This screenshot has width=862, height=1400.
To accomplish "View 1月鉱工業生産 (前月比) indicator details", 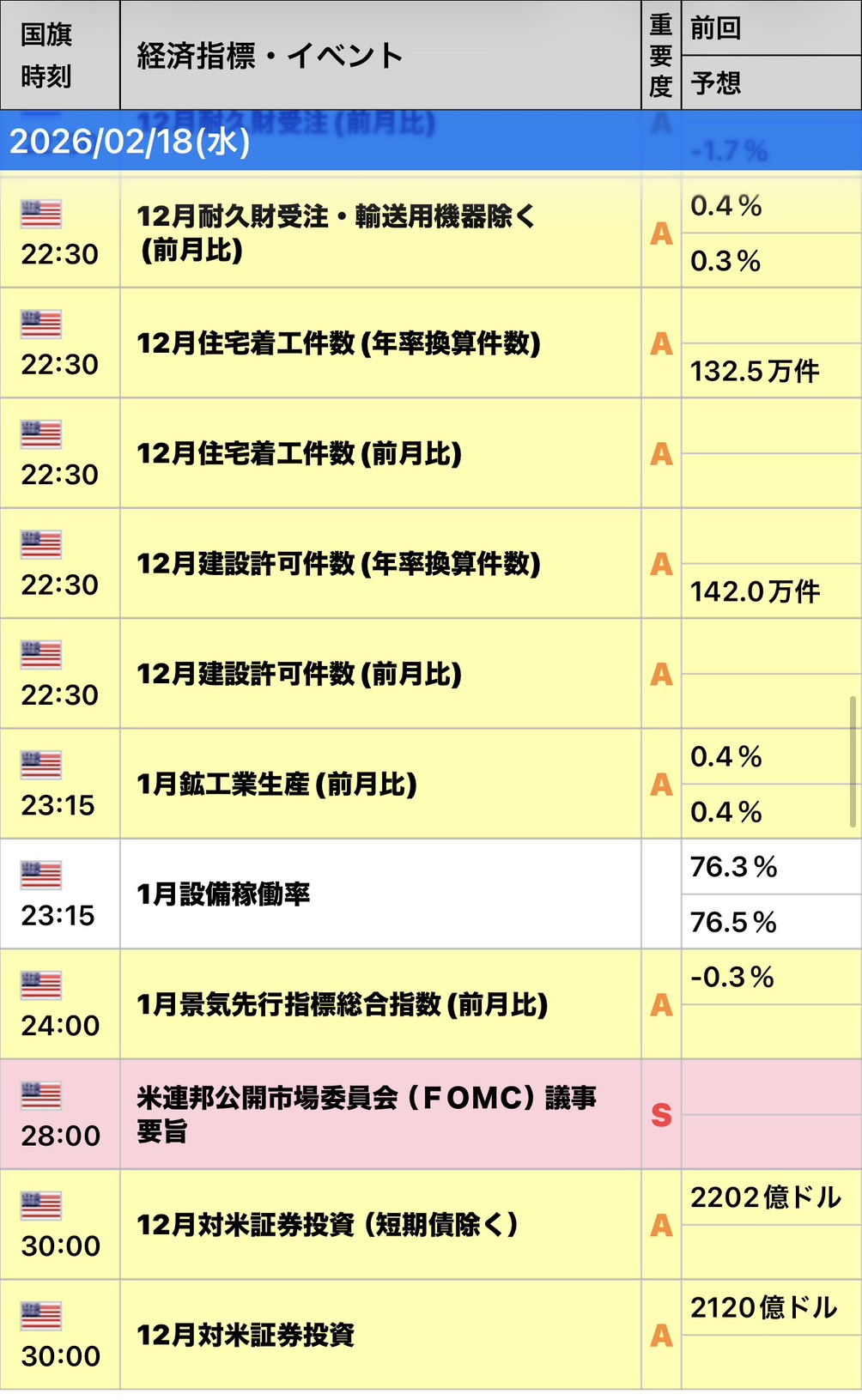I will (x=276, y=784).
